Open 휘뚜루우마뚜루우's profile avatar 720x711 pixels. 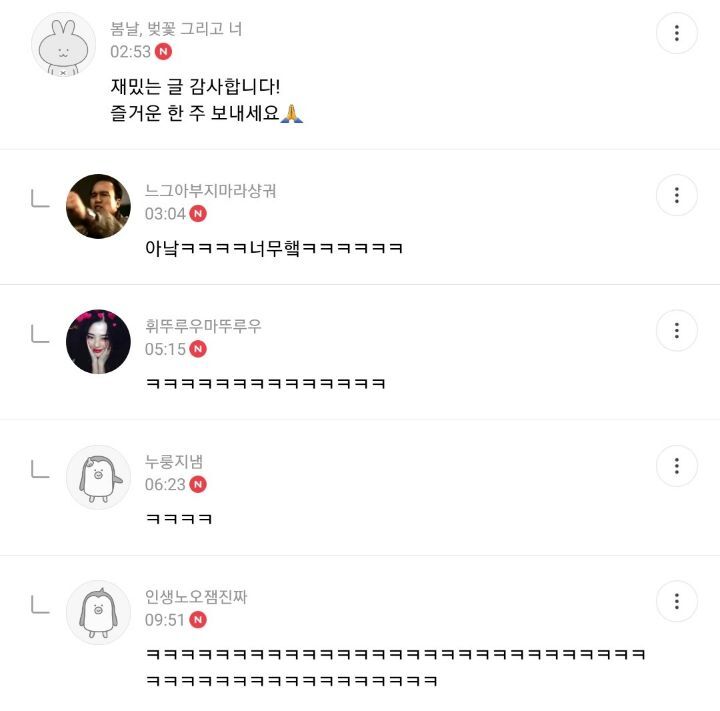pyautogui.click(x=98, y=342)
